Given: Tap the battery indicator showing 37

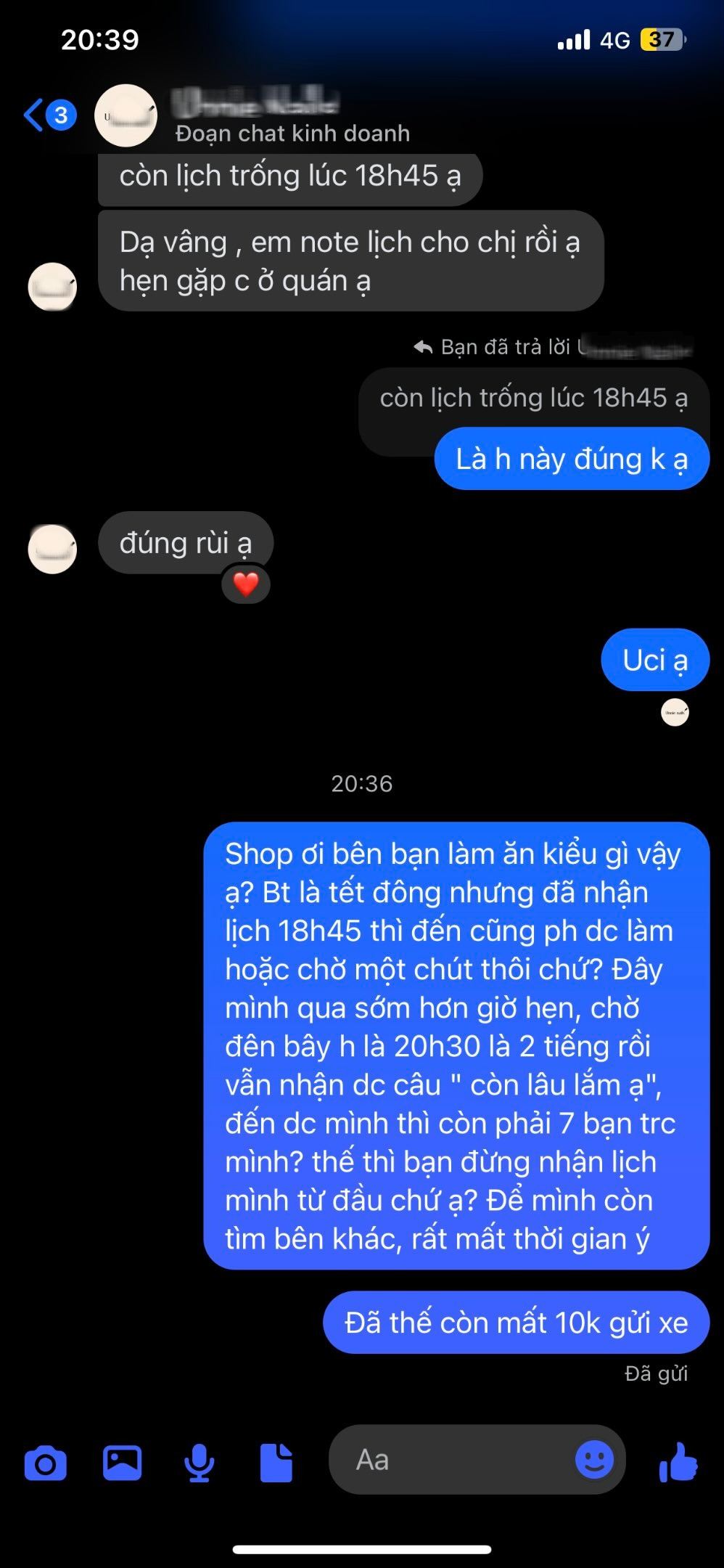Looking at the screenshot, I should click(659, 40).
